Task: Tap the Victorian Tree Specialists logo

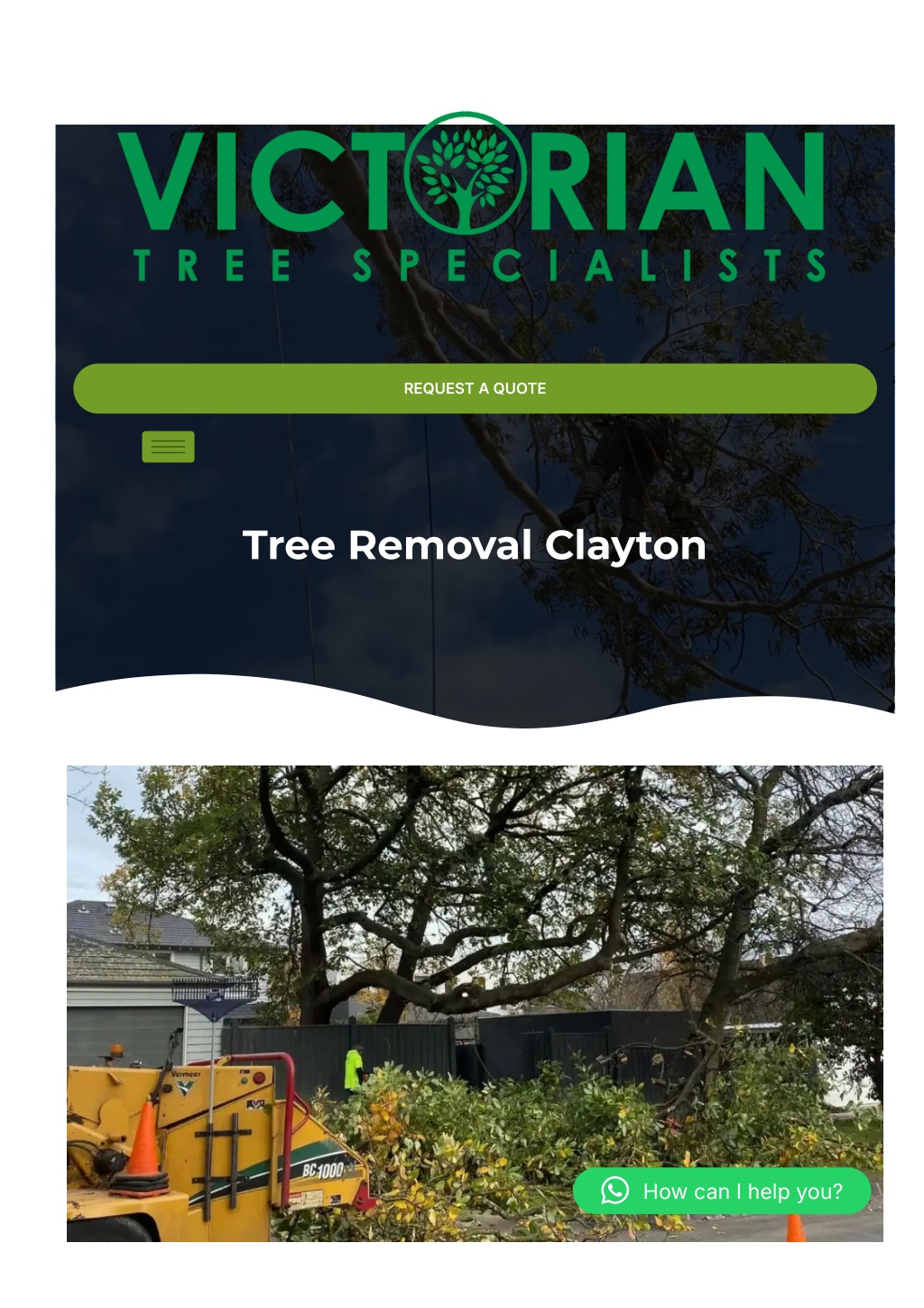Action: [x=471, y=199]
